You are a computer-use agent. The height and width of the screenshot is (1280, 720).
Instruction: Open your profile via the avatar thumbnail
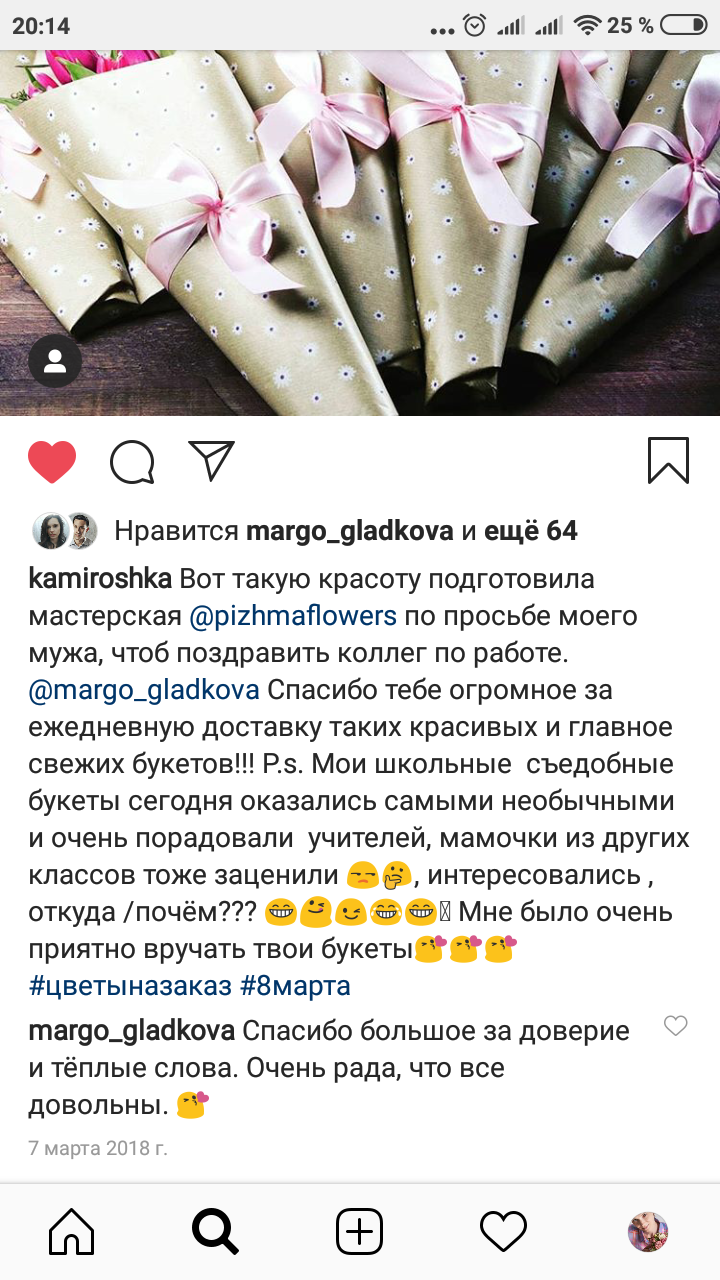[650, 1232]
